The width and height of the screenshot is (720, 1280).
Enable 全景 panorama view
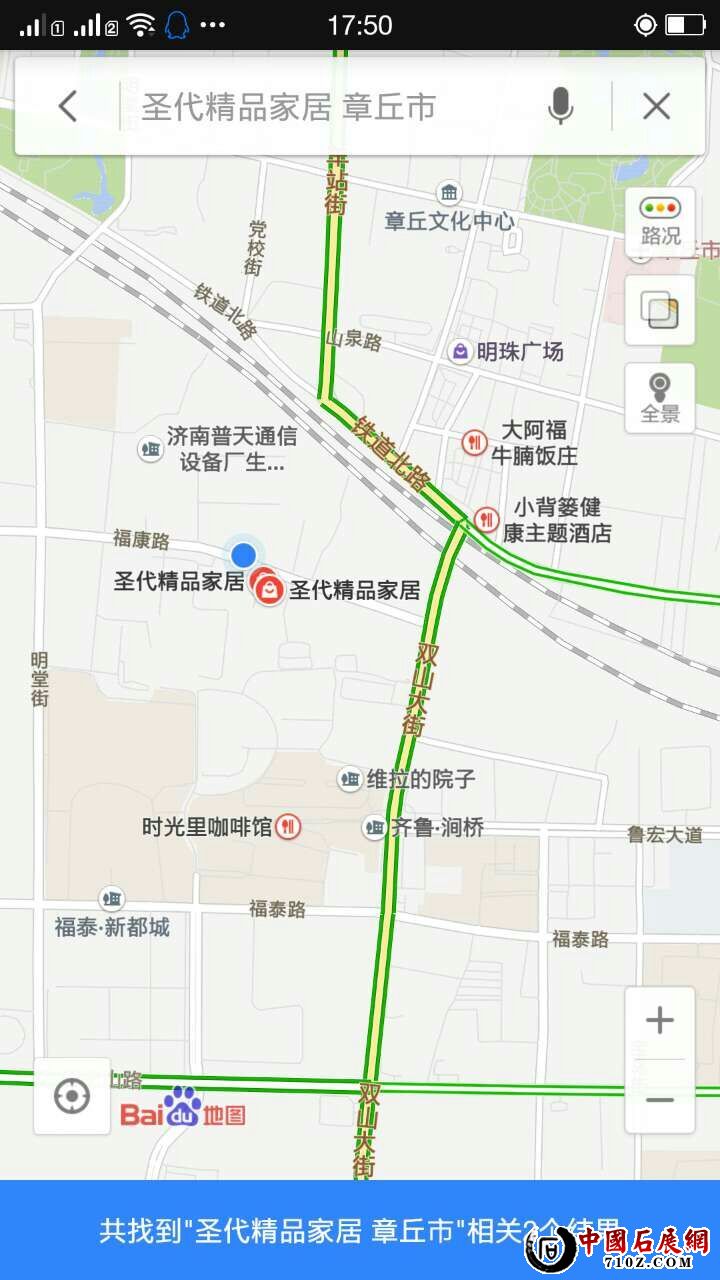[x=658, y=396]
